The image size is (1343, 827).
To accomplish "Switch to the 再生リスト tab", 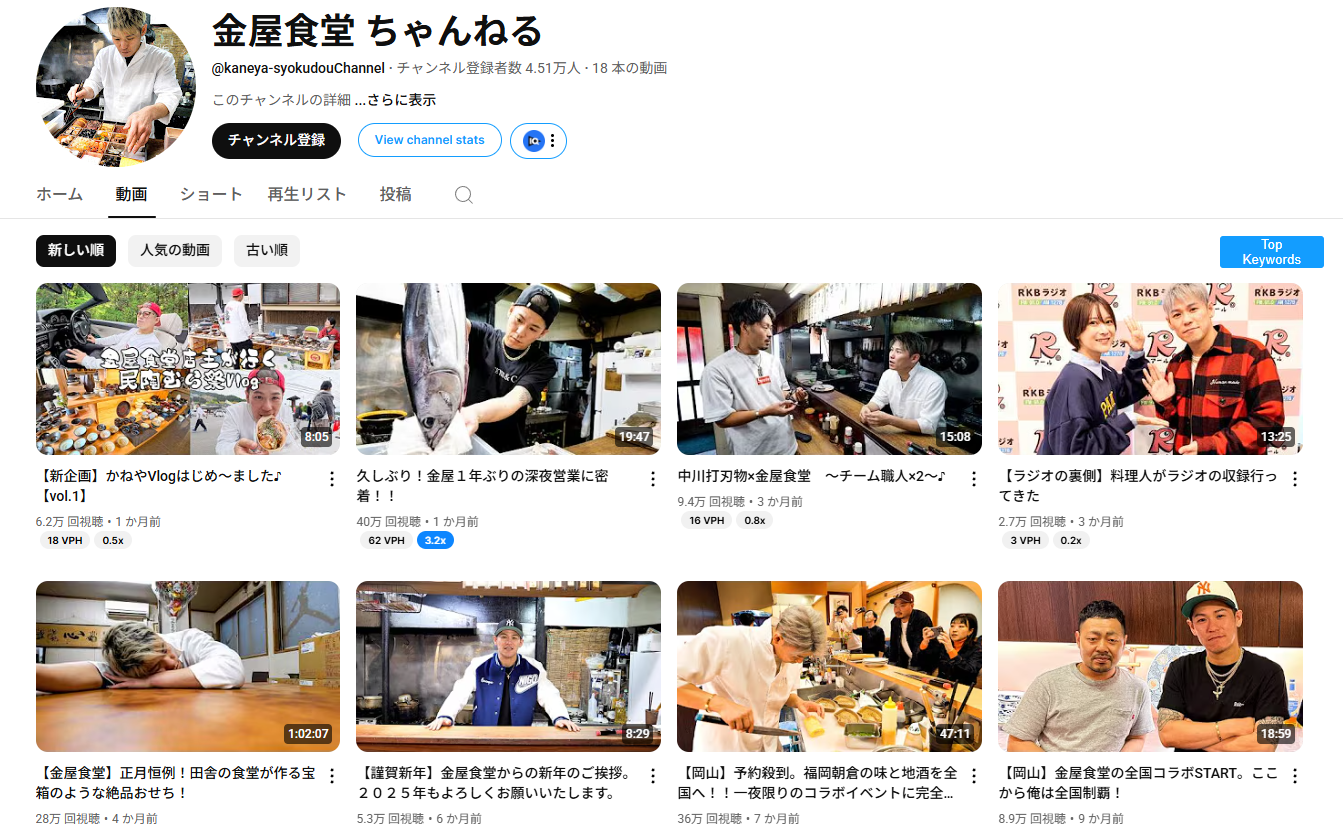I will pyautogui.click(x=307, y=194).
